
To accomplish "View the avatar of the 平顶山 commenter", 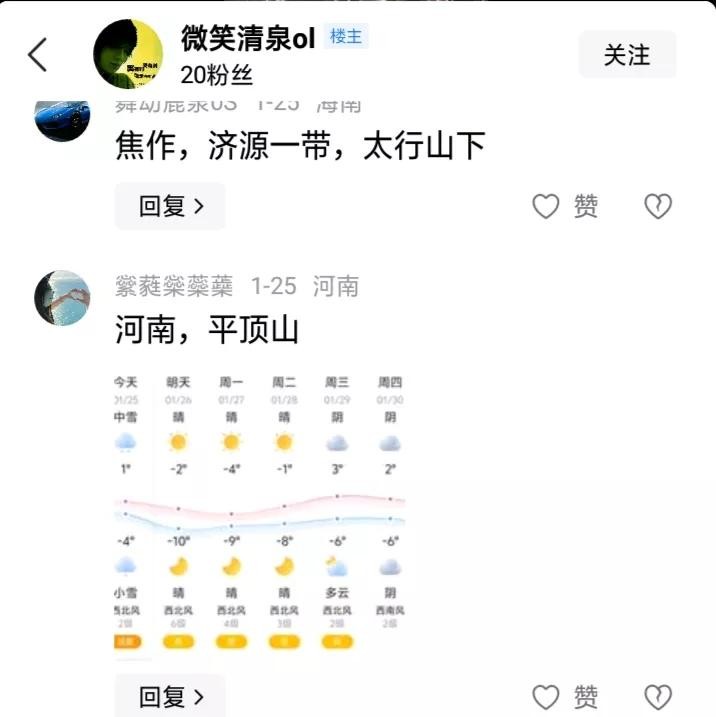I will click(x=62, y=297).
